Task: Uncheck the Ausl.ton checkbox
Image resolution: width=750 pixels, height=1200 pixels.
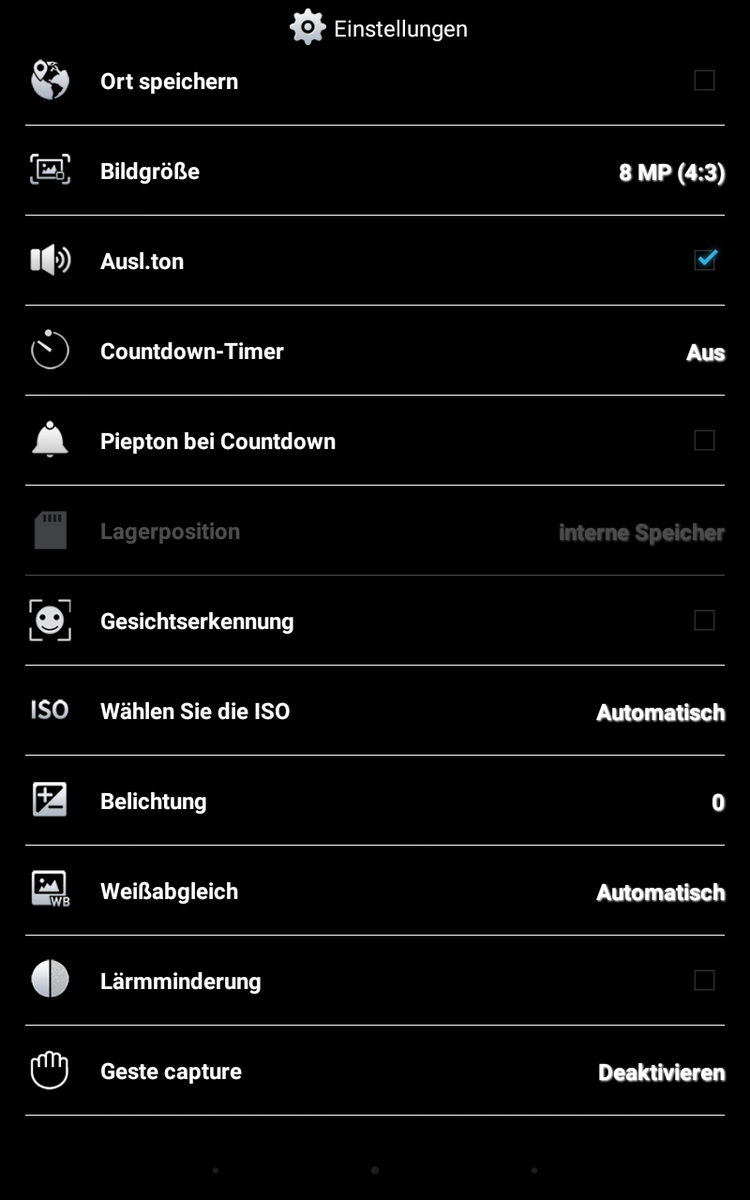Action: tap(704, 261)
